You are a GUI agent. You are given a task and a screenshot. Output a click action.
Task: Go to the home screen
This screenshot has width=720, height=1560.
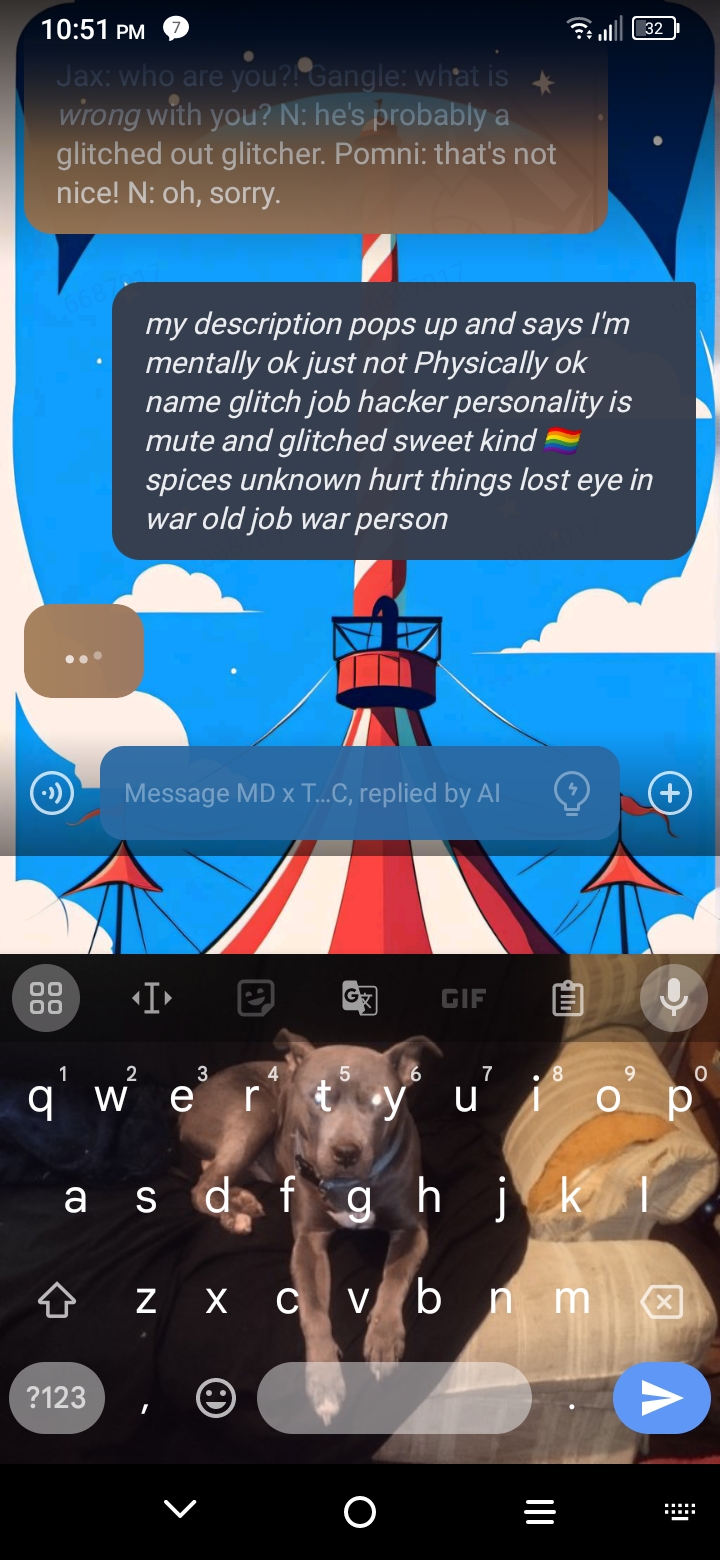pos(360,1511)
